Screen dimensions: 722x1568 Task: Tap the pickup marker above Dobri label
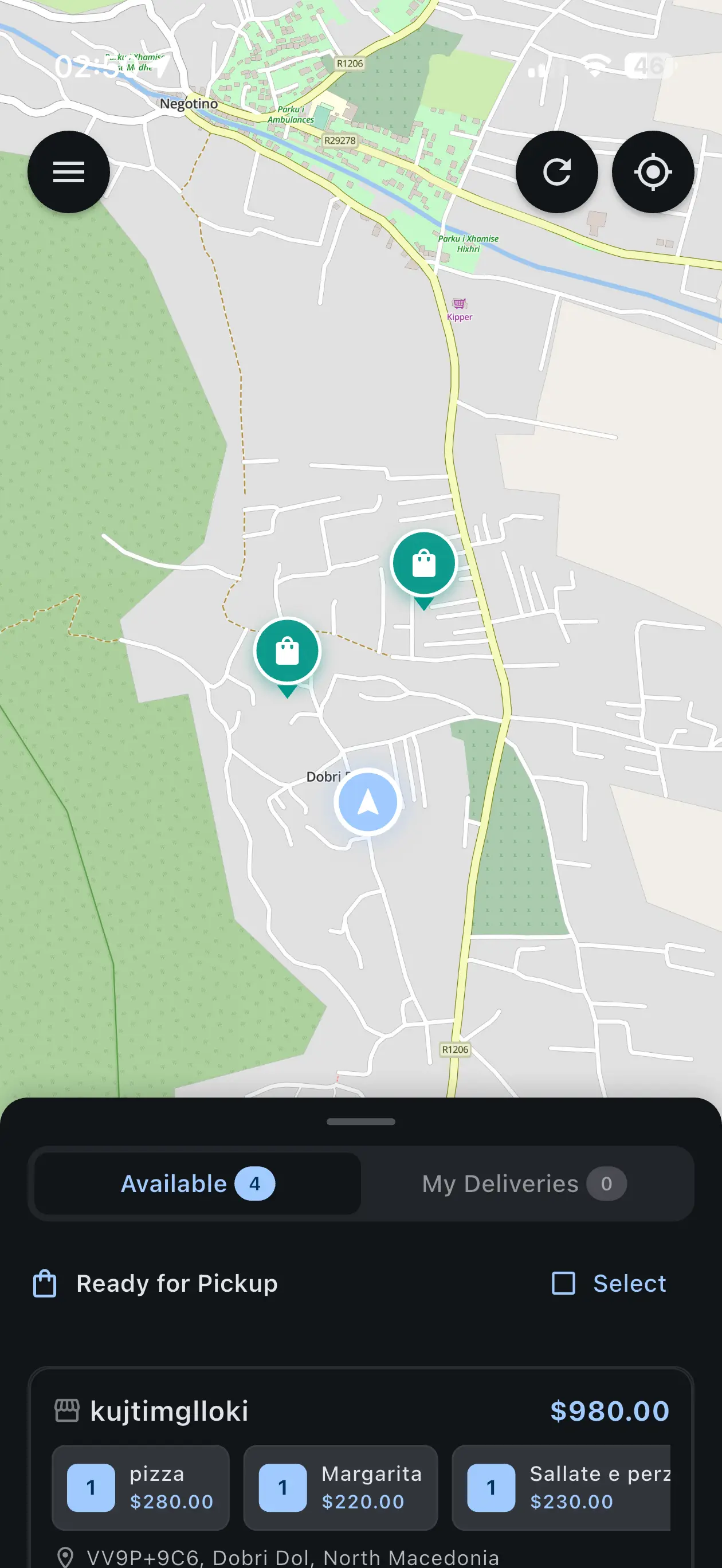click(x=287, y=651)
